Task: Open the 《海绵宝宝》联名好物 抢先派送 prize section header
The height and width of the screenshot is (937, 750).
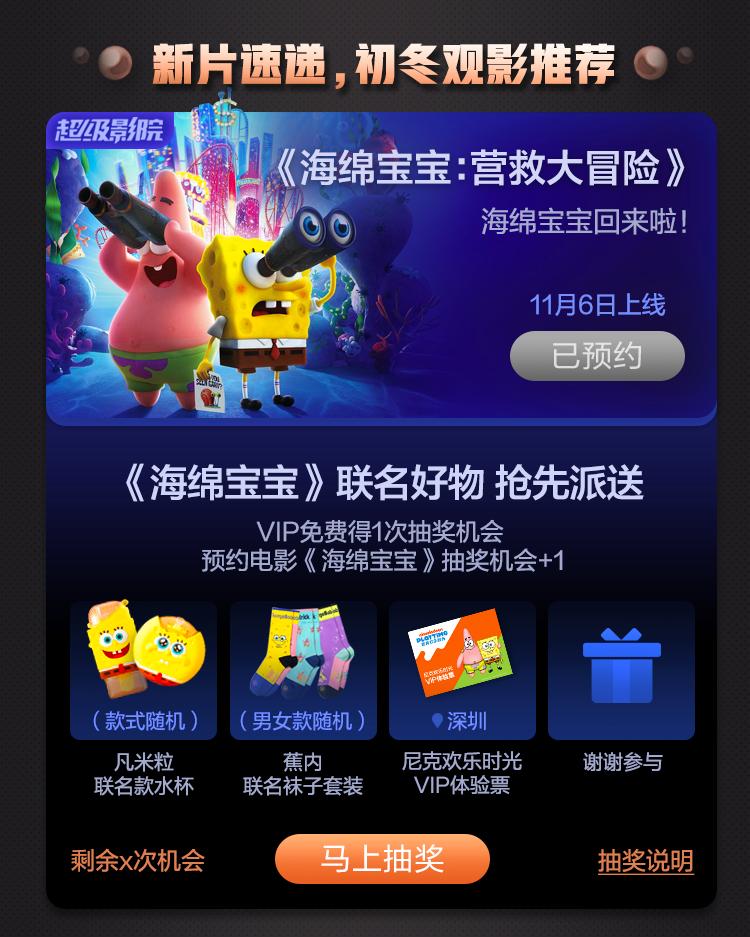Action: tap(375, 479)
